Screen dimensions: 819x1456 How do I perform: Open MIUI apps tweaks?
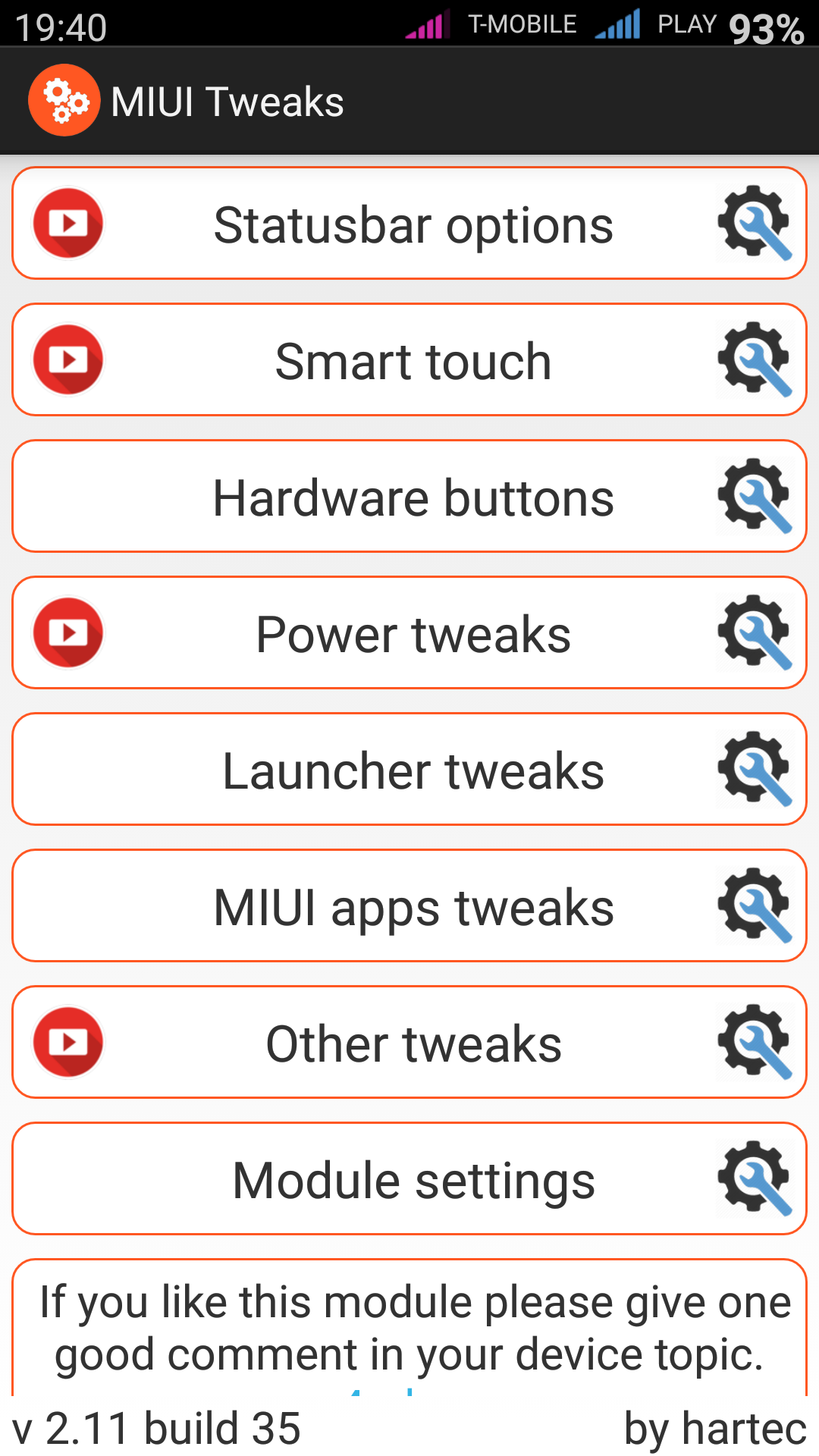click(413, 907)
